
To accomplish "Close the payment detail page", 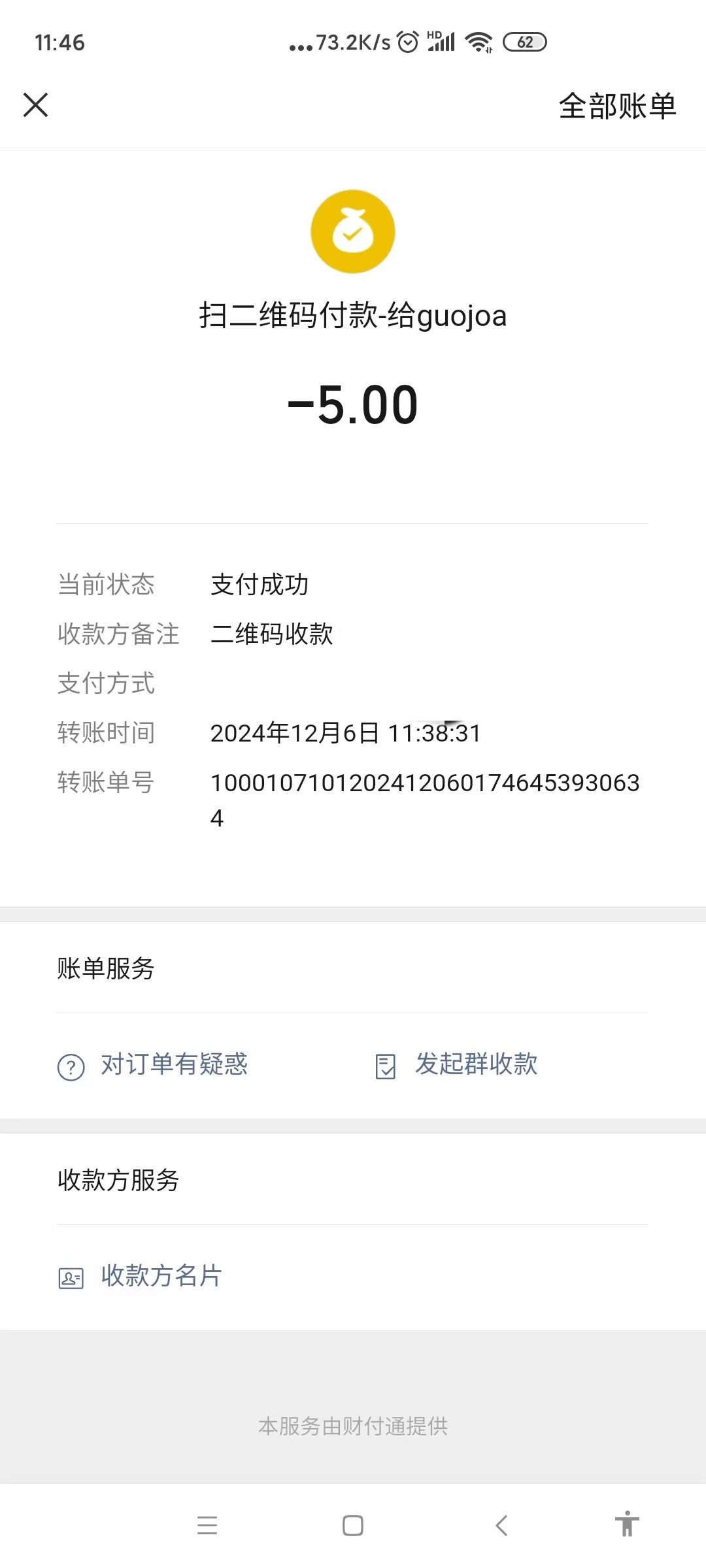I will click(x=35, y=105).
